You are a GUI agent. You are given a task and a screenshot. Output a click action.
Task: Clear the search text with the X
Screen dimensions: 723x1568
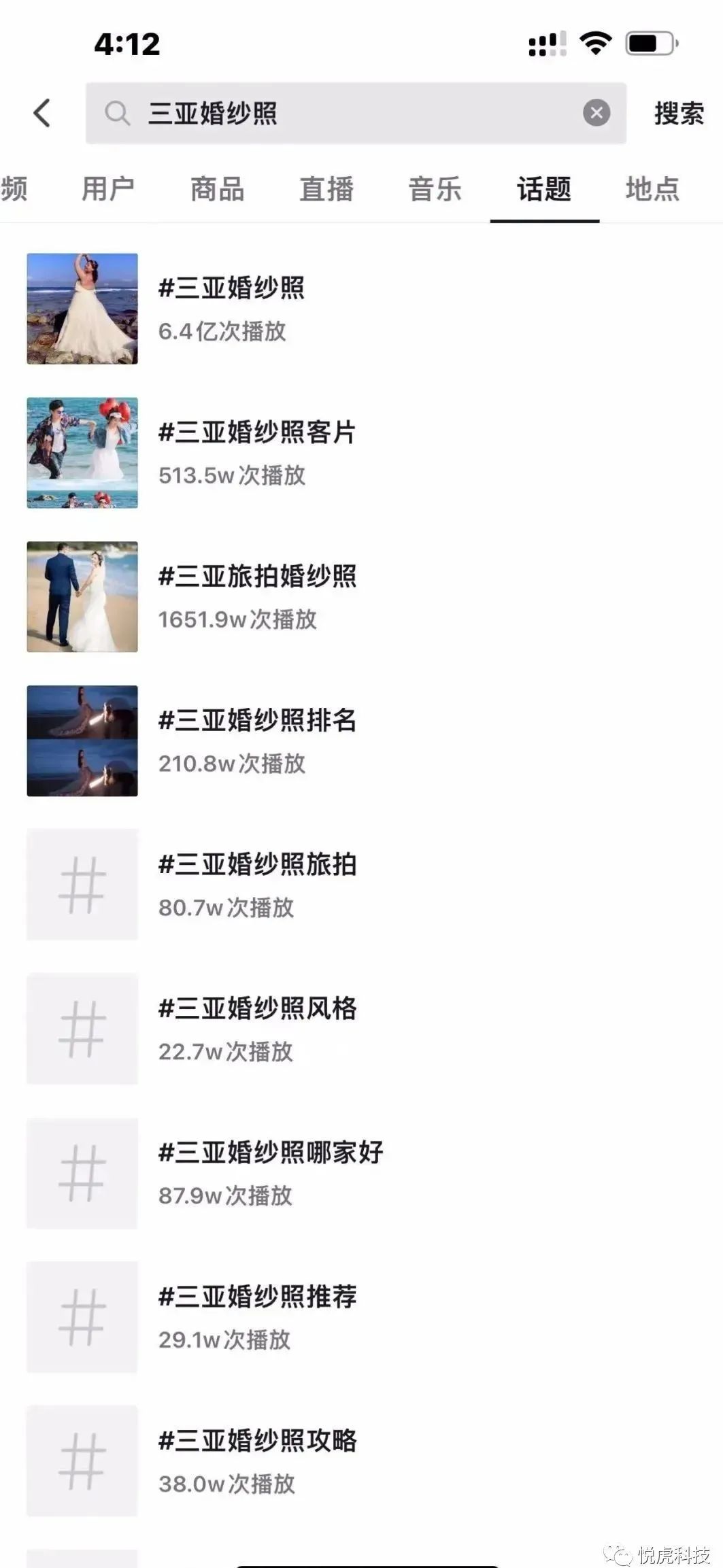(596, 113)
